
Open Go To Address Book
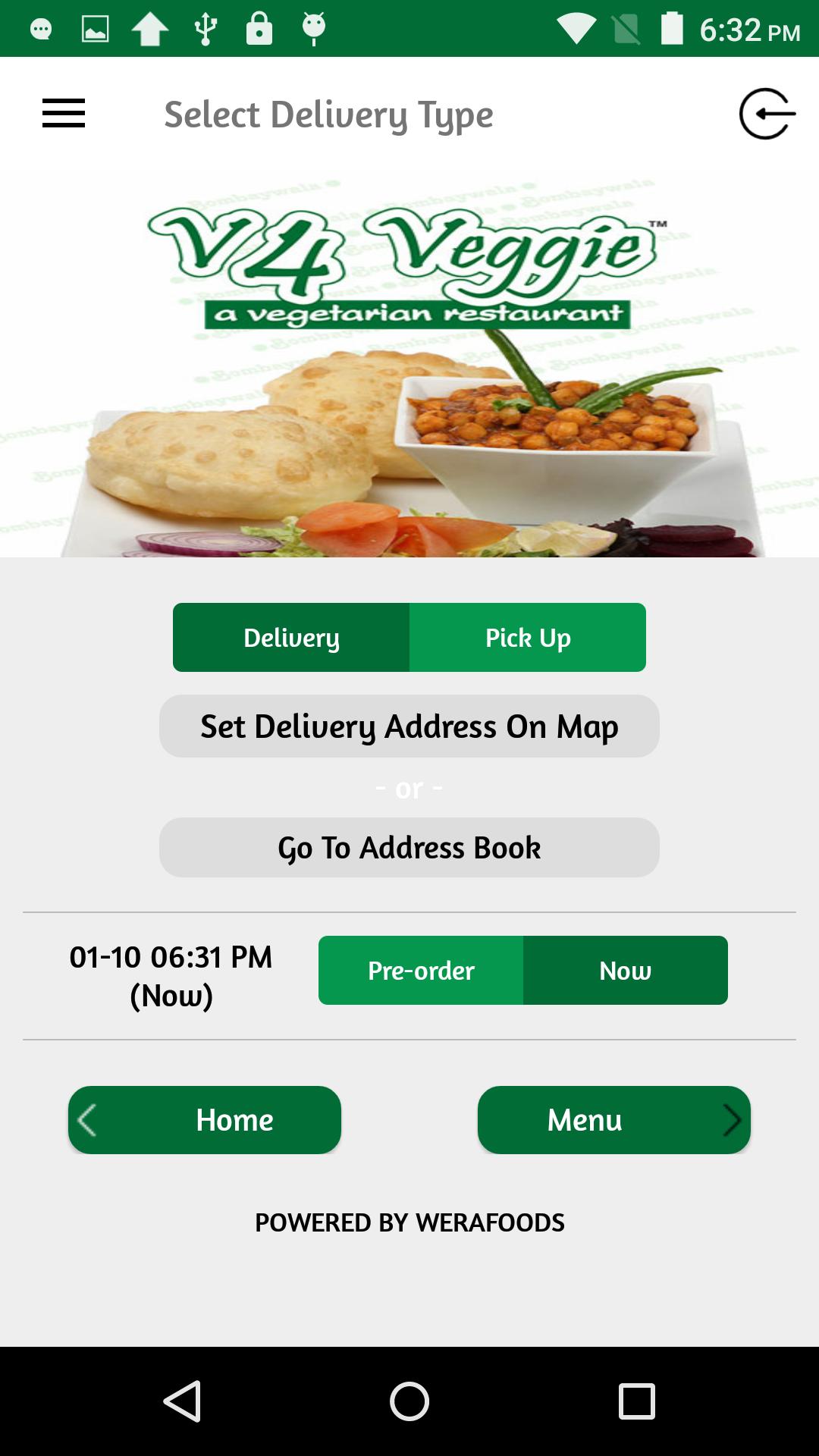click(409, 848)
